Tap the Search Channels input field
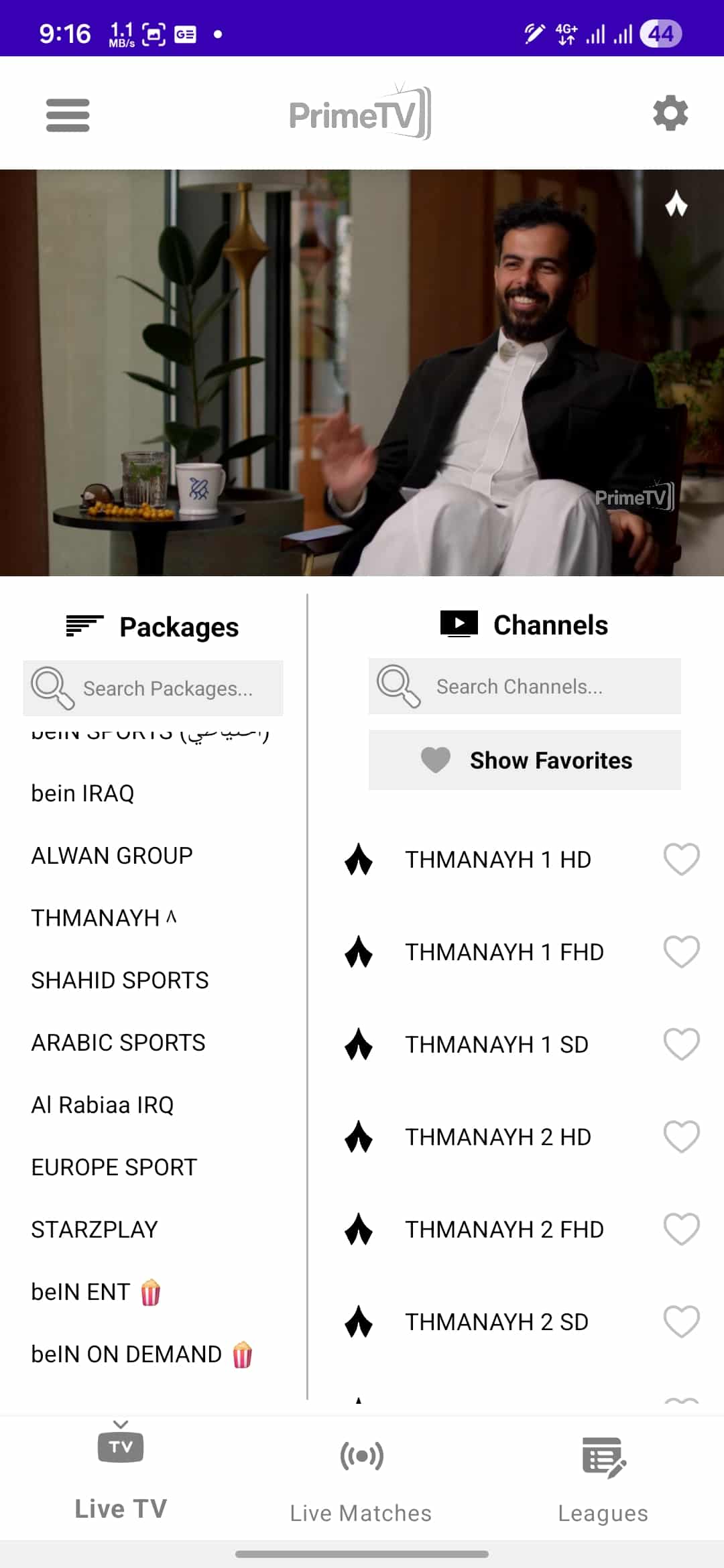The image size is (724, 1568). pyautogui.click(x=536, y=685)
